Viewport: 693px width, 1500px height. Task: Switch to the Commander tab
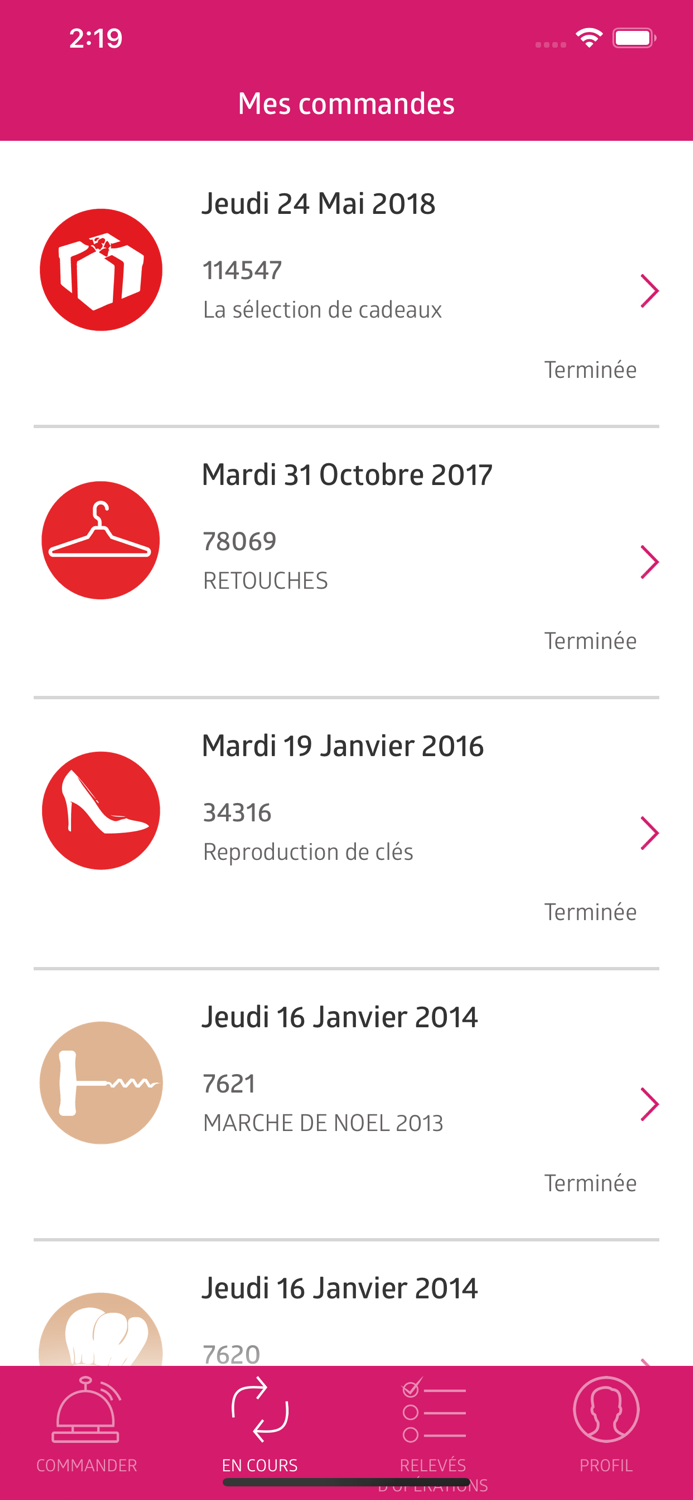pyautogui.click(x=87, y=1425)
